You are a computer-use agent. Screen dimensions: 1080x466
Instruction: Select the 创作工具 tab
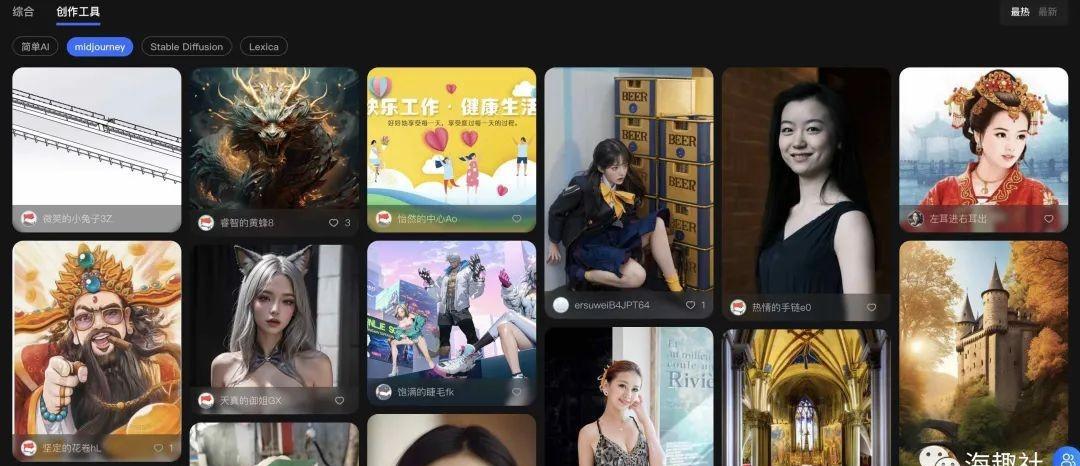78,12
